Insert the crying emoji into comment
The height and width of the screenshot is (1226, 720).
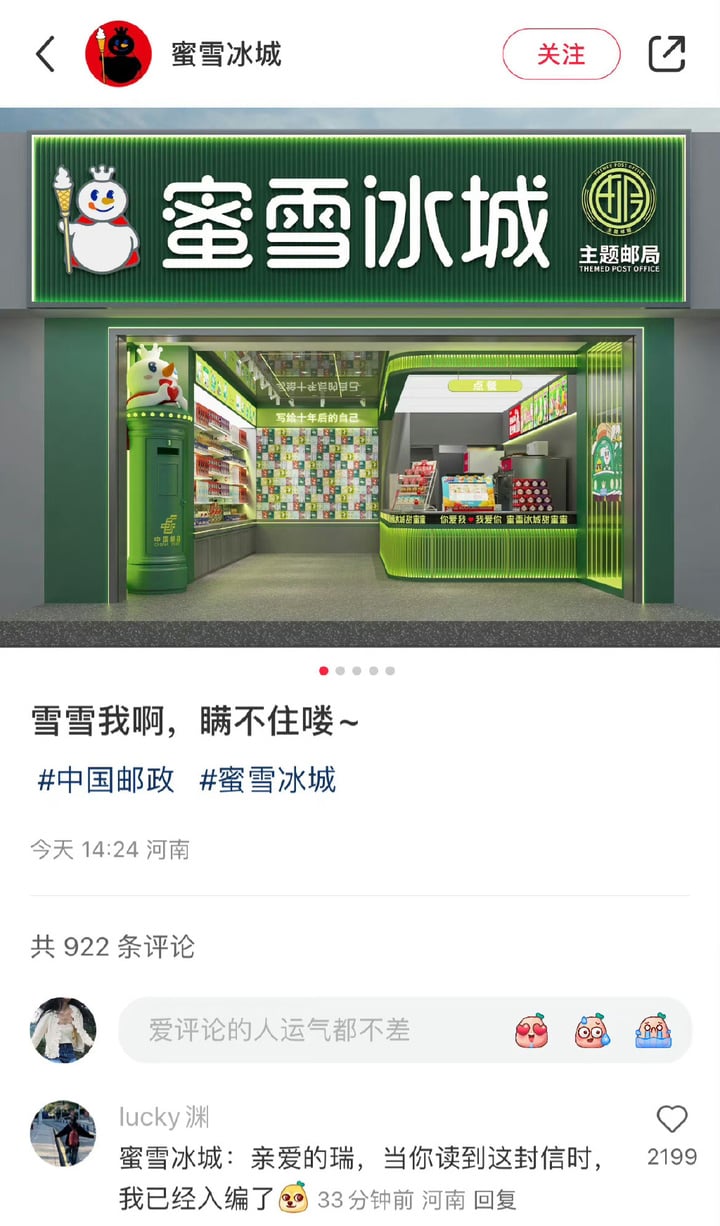pyautogui.click(x=653, y=1030)
